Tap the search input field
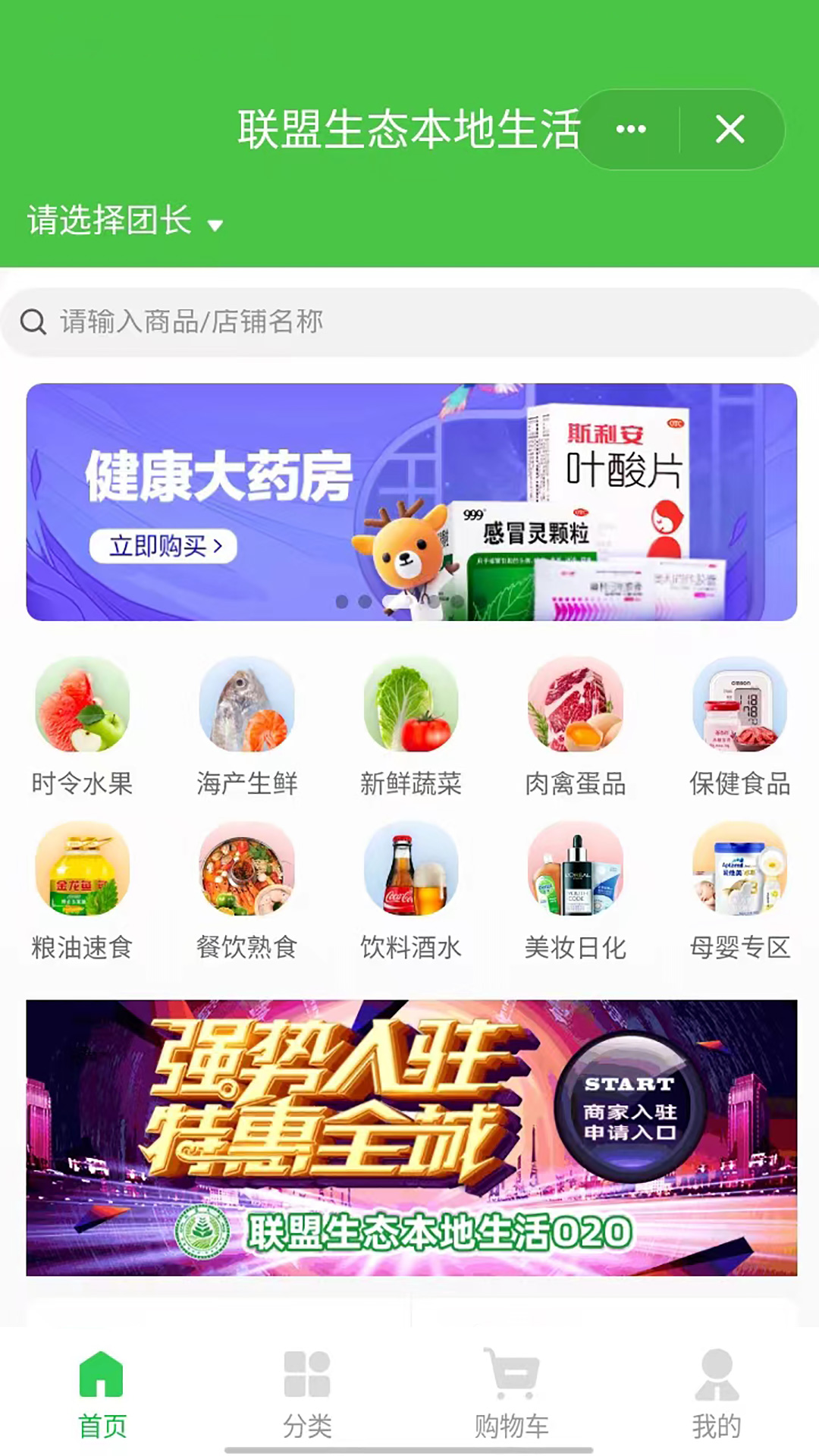The width and height of the screenshot is (819, 1456). [x=409, y=320]
